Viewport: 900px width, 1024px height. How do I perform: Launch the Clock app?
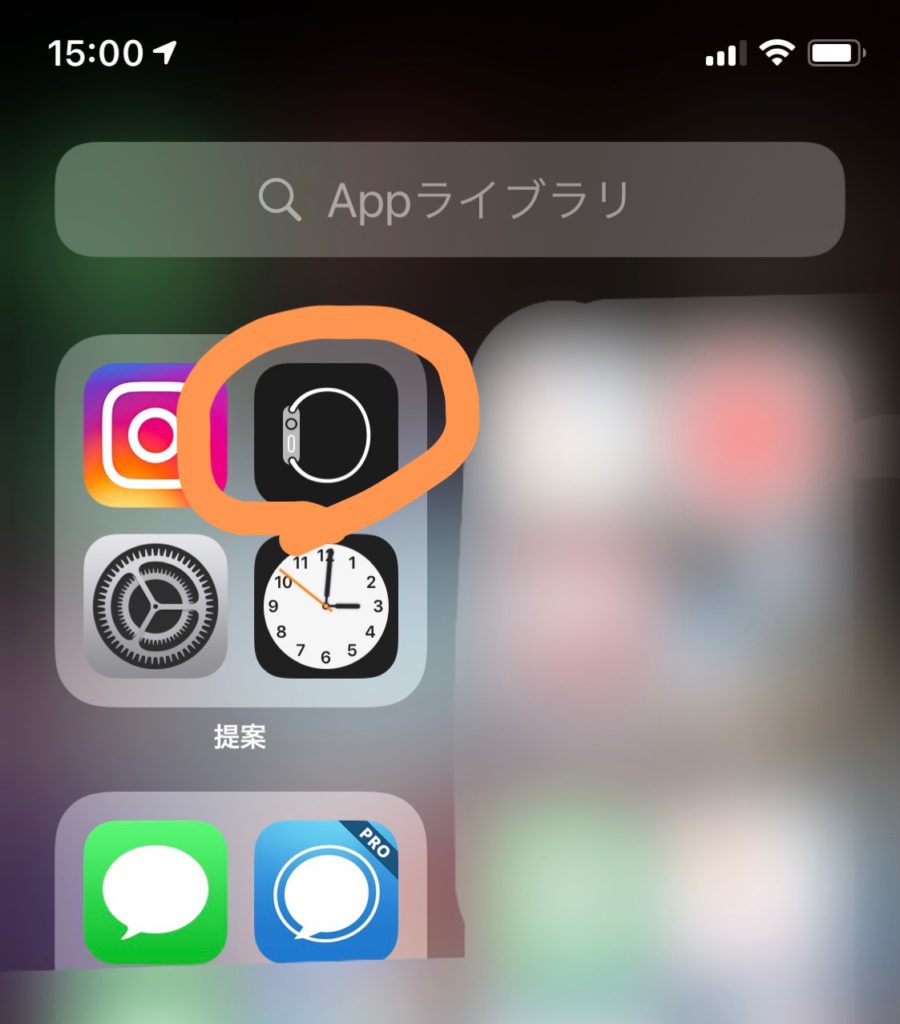[326, 606]
